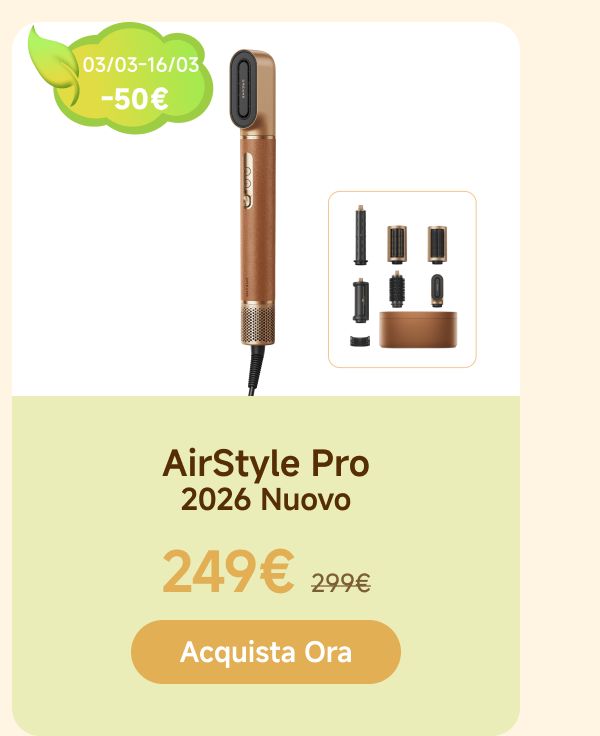Image resolution: width=600 pixels, height=736 pixels.
Task: View the accessories set thumbnail
Action: tap(402, 279)
